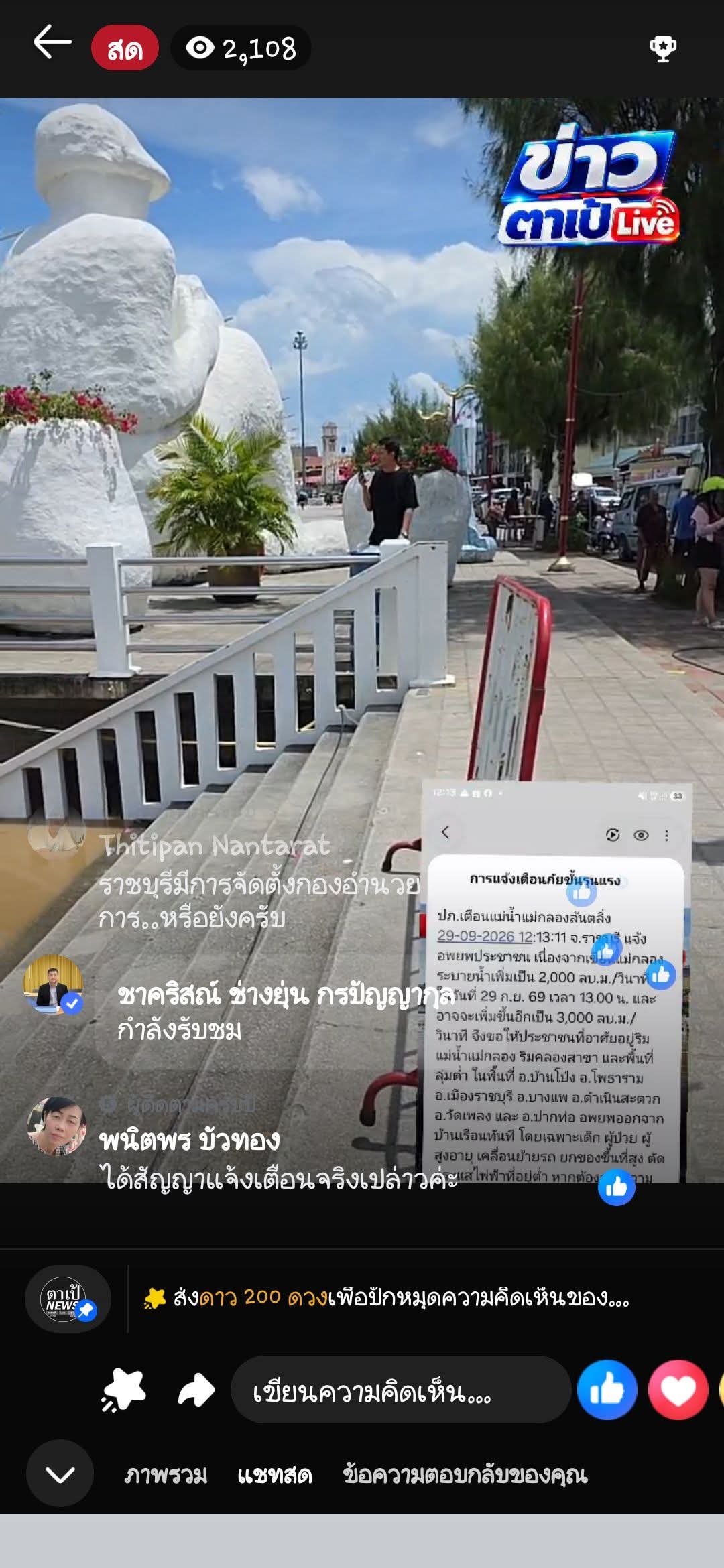Open พนิตพร บัวทอง's profile picture
Viewport: 724px width, 1568px height.
coord(56,1126)
